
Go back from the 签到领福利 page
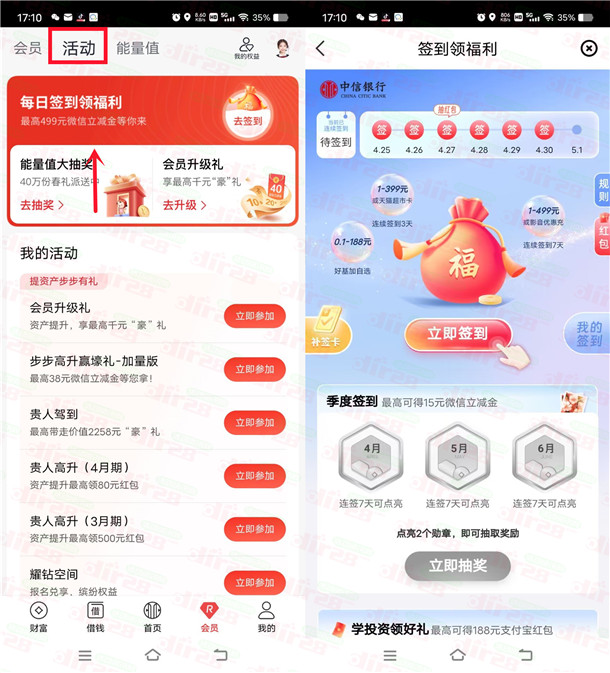click(321, 48)
